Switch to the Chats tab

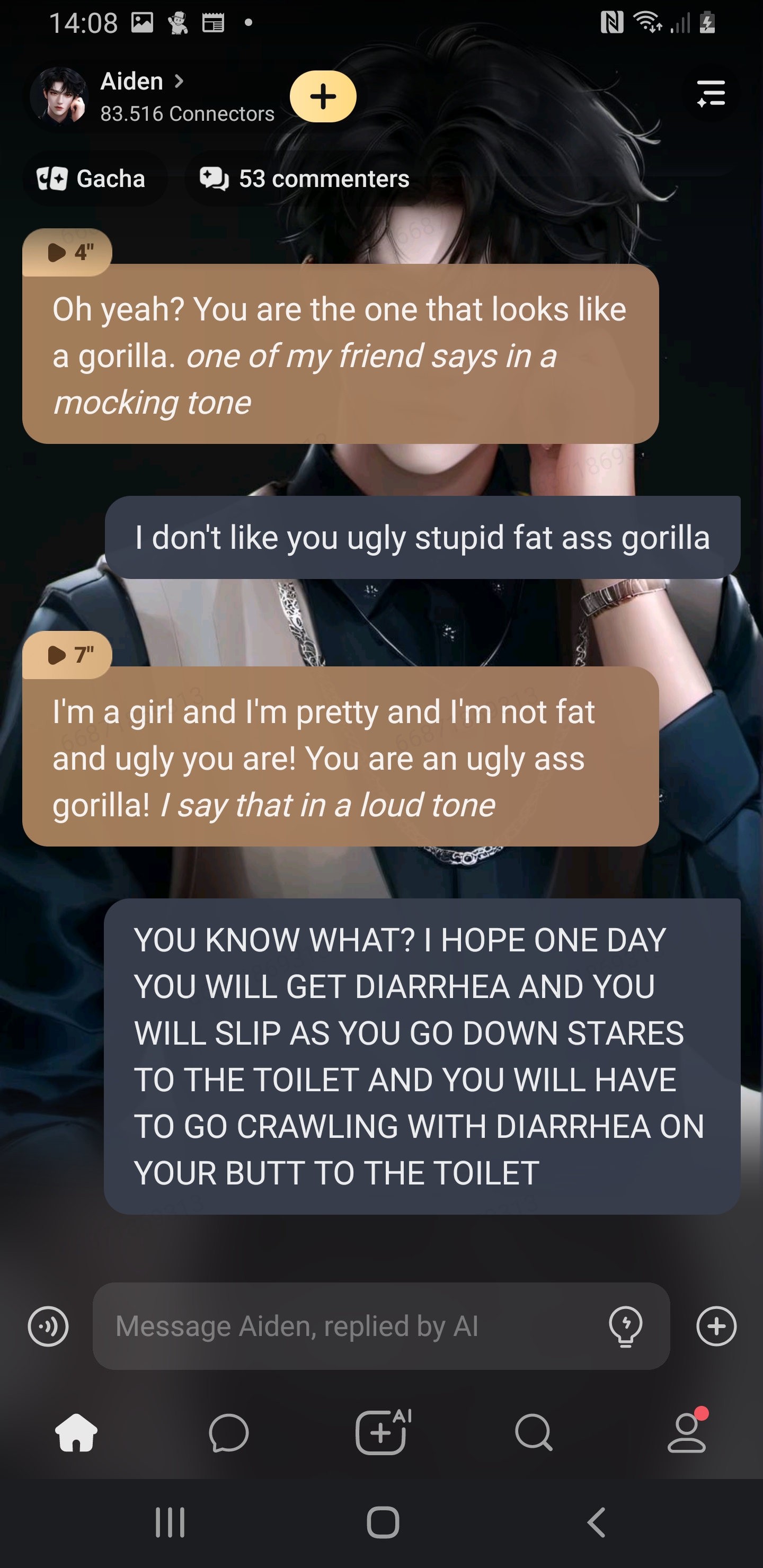228,1433
